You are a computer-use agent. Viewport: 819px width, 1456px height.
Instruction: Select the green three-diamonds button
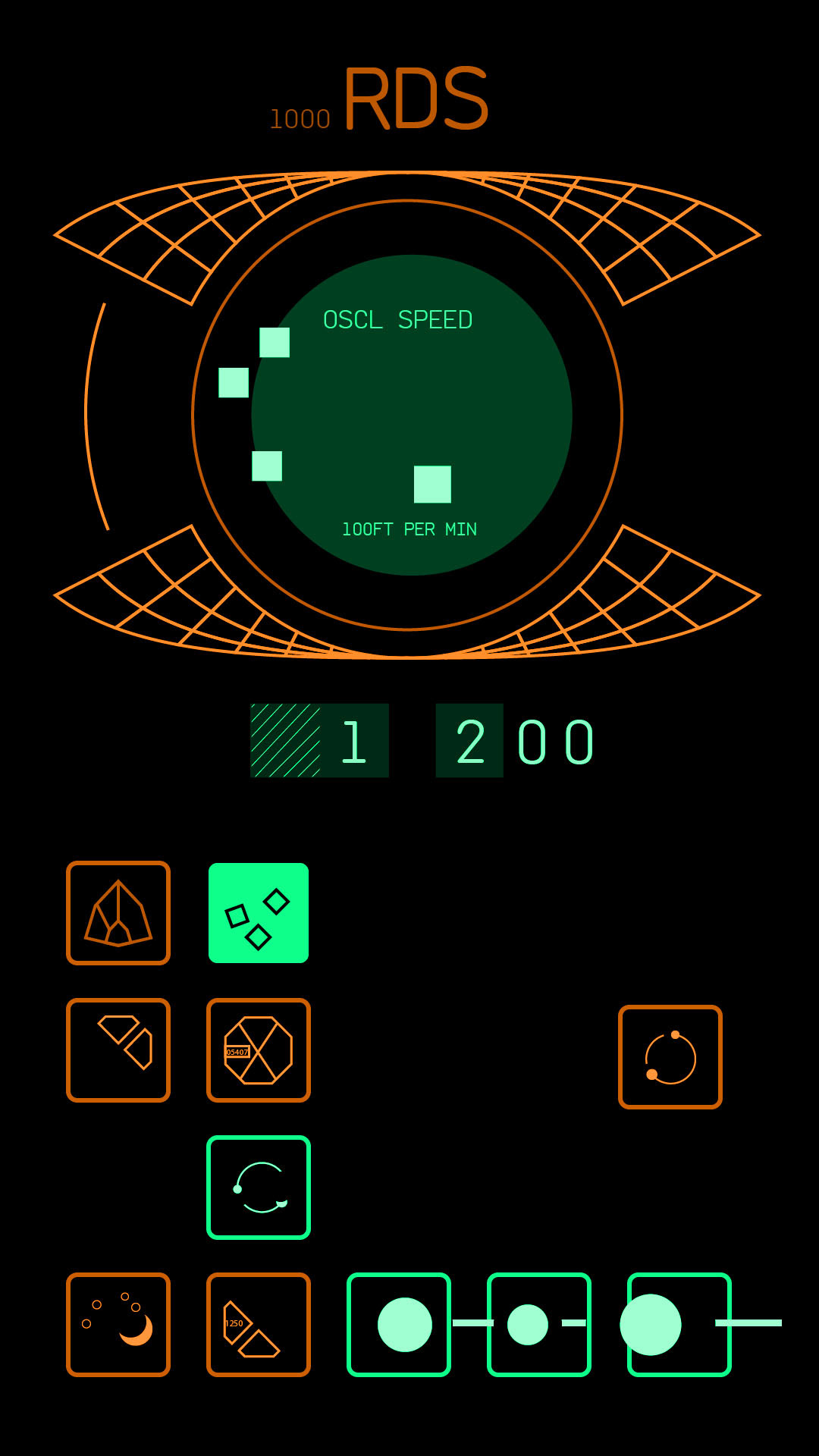click(259, 913)
